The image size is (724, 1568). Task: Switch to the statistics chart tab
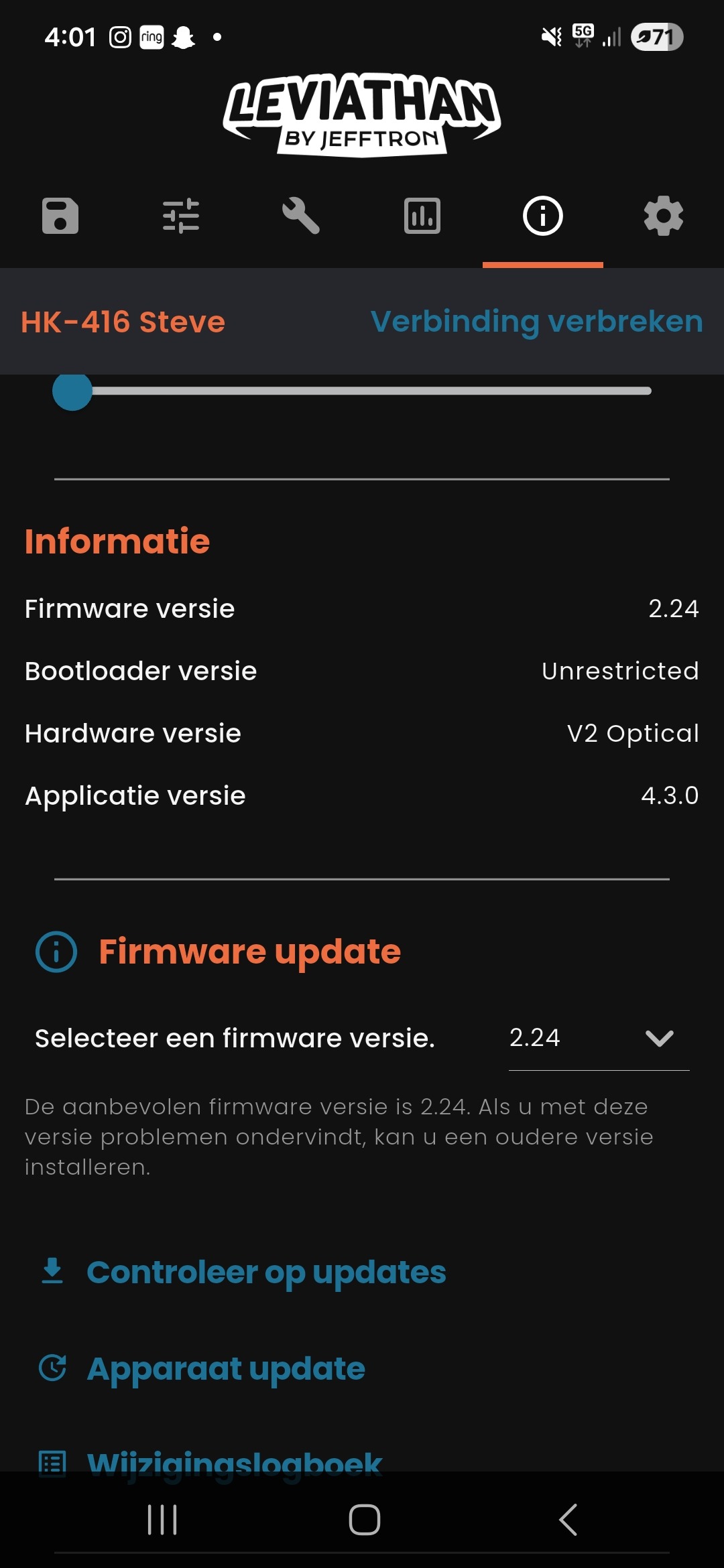[422, 216]
